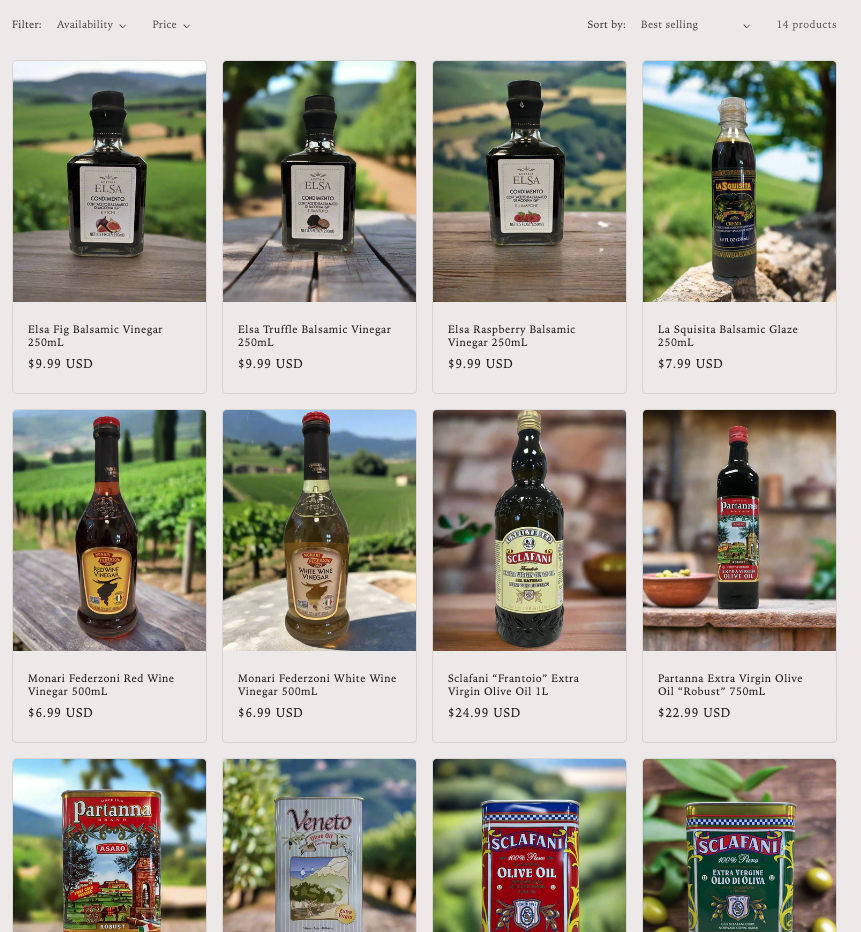Open Elsa Truffle Balsamic Vinegar 250mL
The width and height of the screenshot is (861, 932).
[x=314, y=335]
